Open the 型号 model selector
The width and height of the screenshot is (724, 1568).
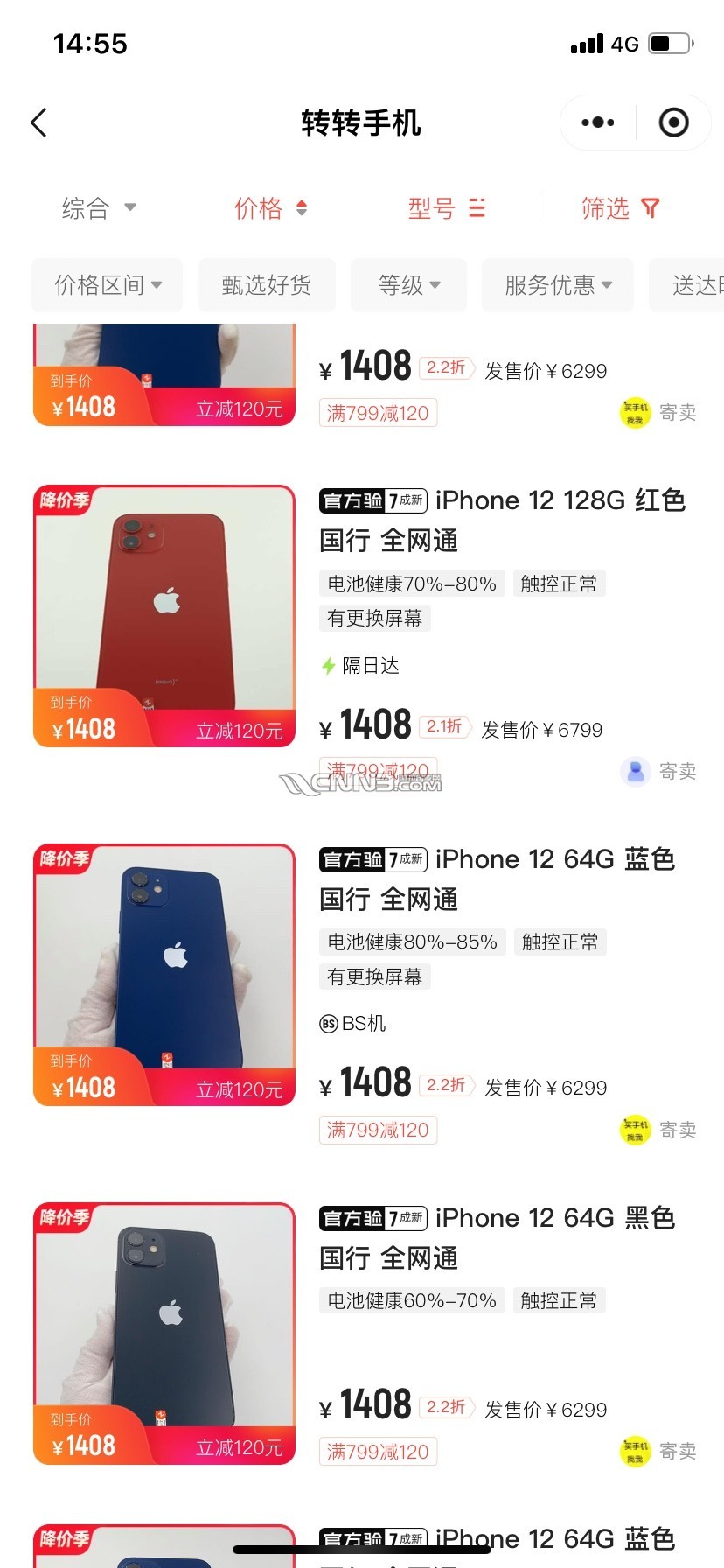click(446, 208)
